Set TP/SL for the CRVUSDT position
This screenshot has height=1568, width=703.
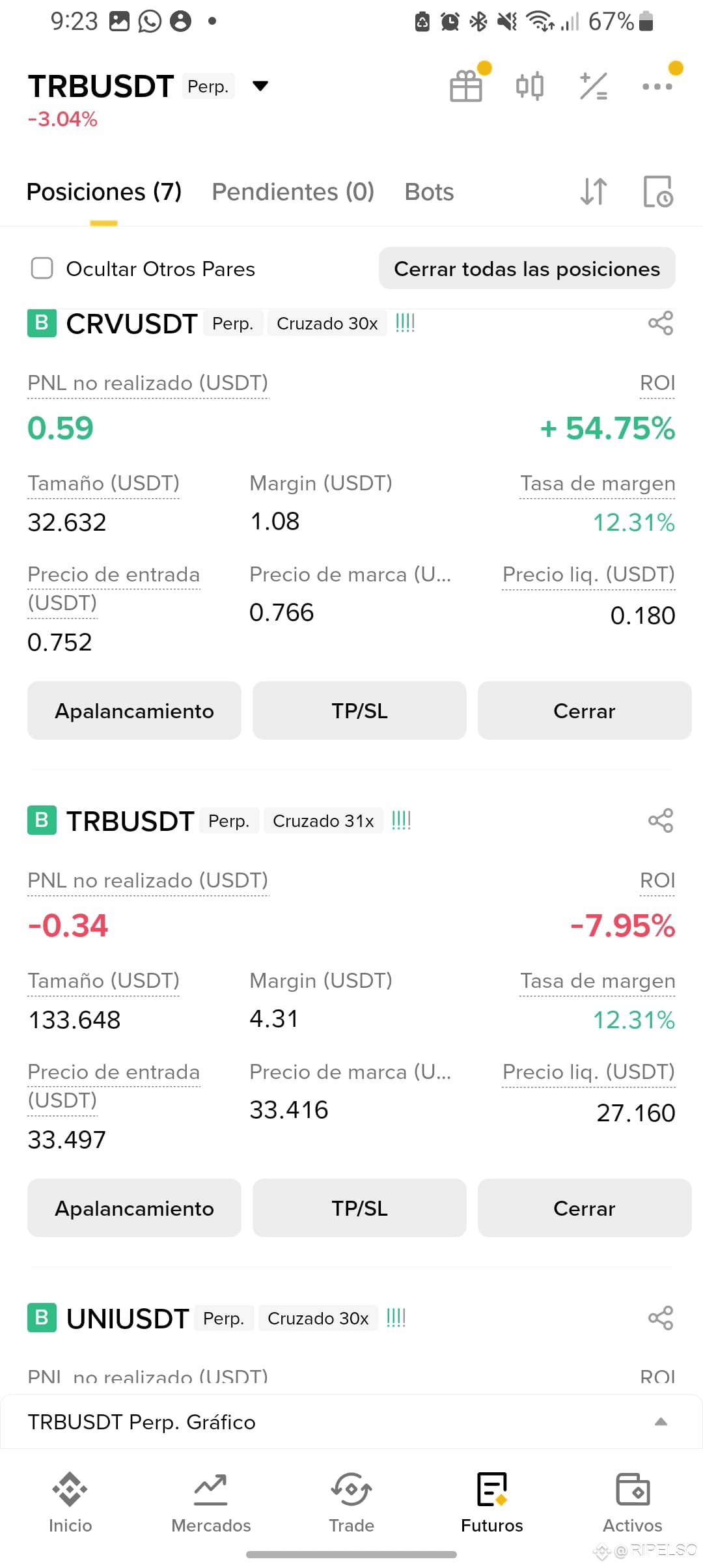[x=359, y=710]
